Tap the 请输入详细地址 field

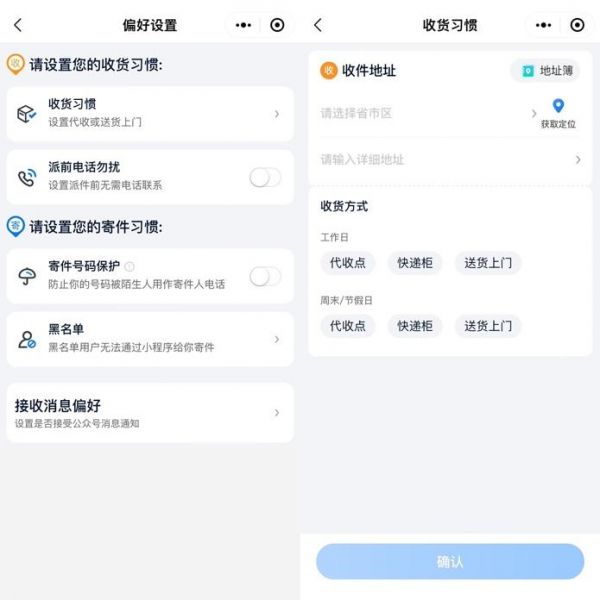[445, 160]
